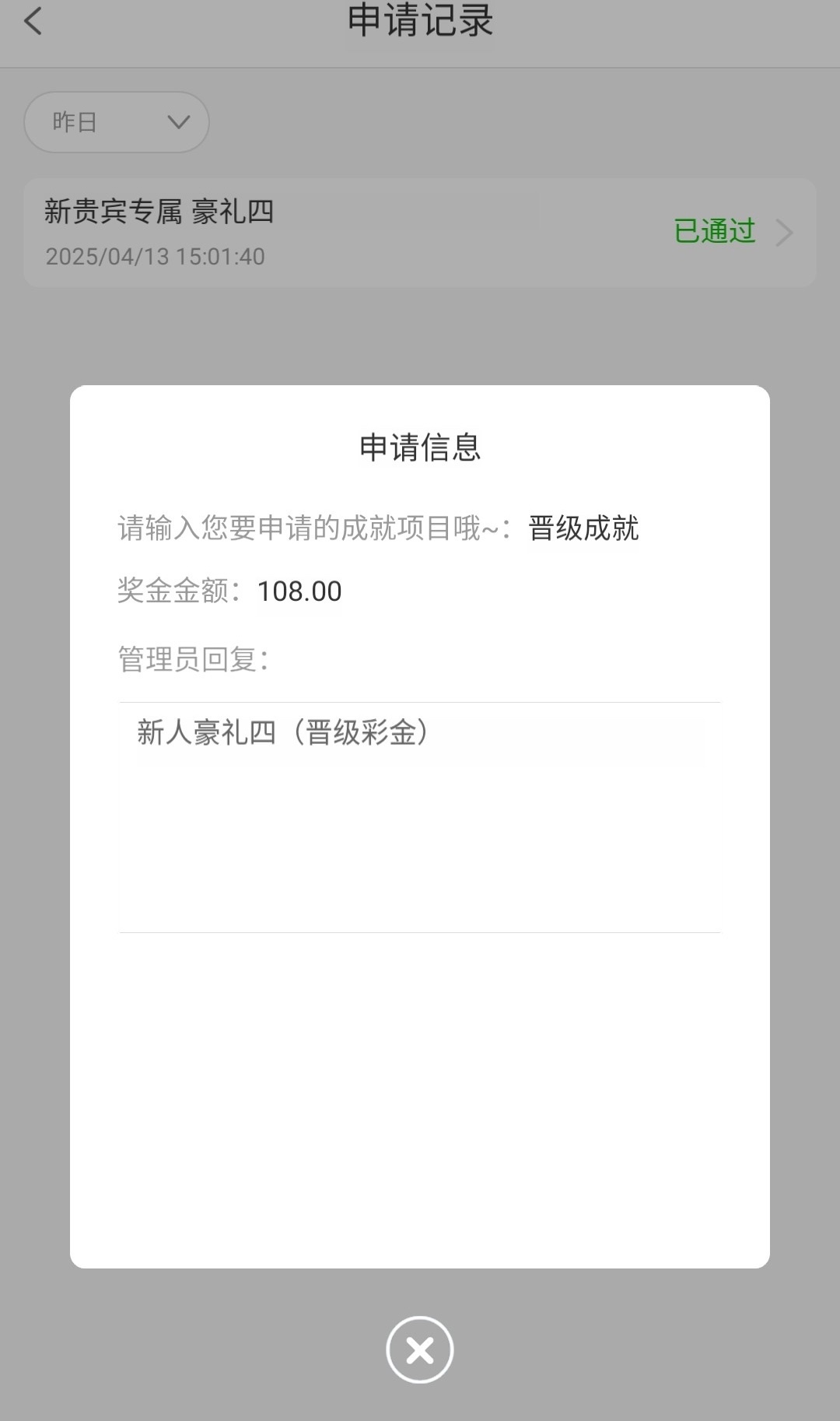
Task: Go back from 申请记录 page
Action: pyautogui.click(x=33, y=22)
